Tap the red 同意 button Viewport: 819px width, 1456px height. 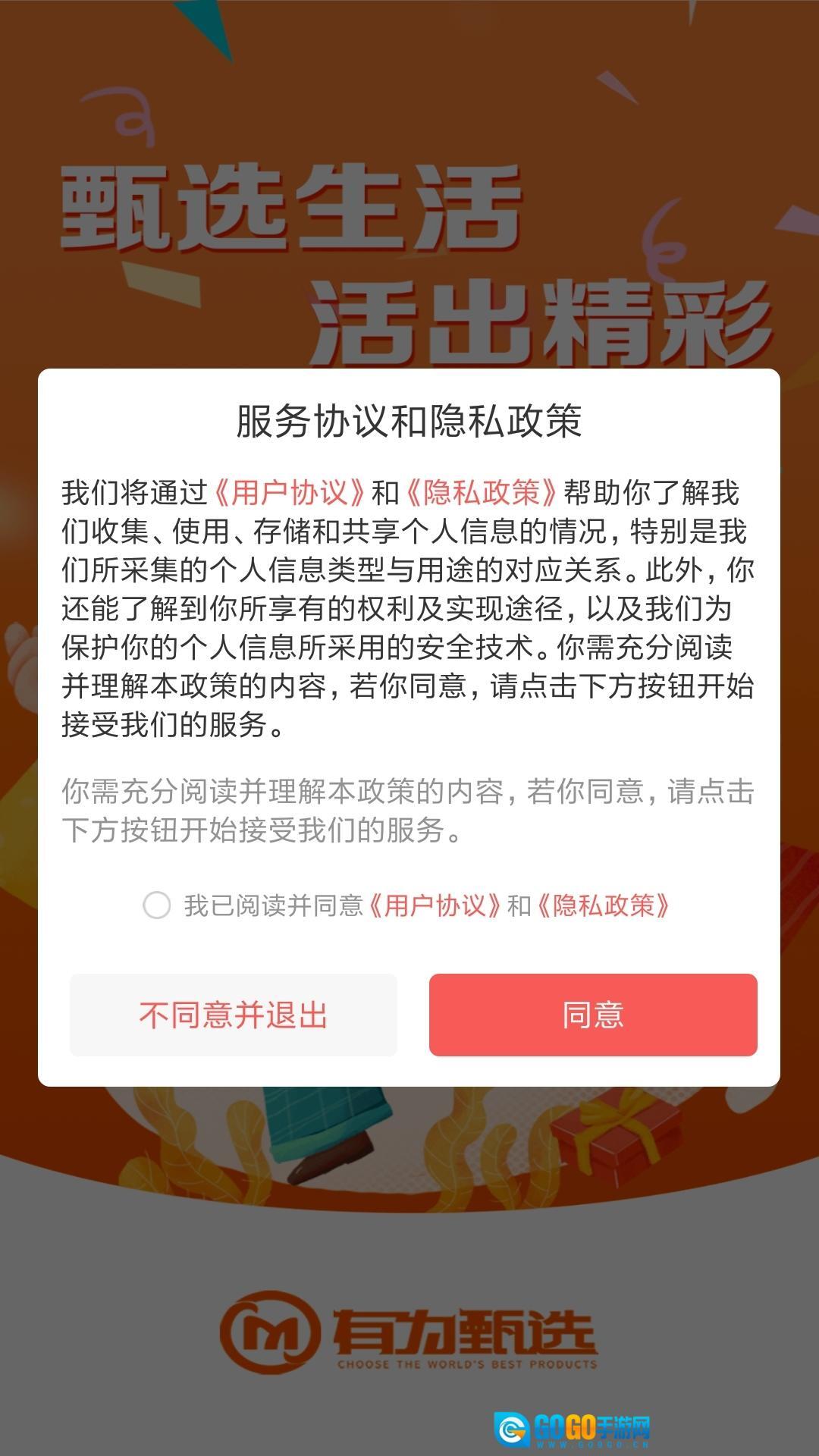(593, 1015)
